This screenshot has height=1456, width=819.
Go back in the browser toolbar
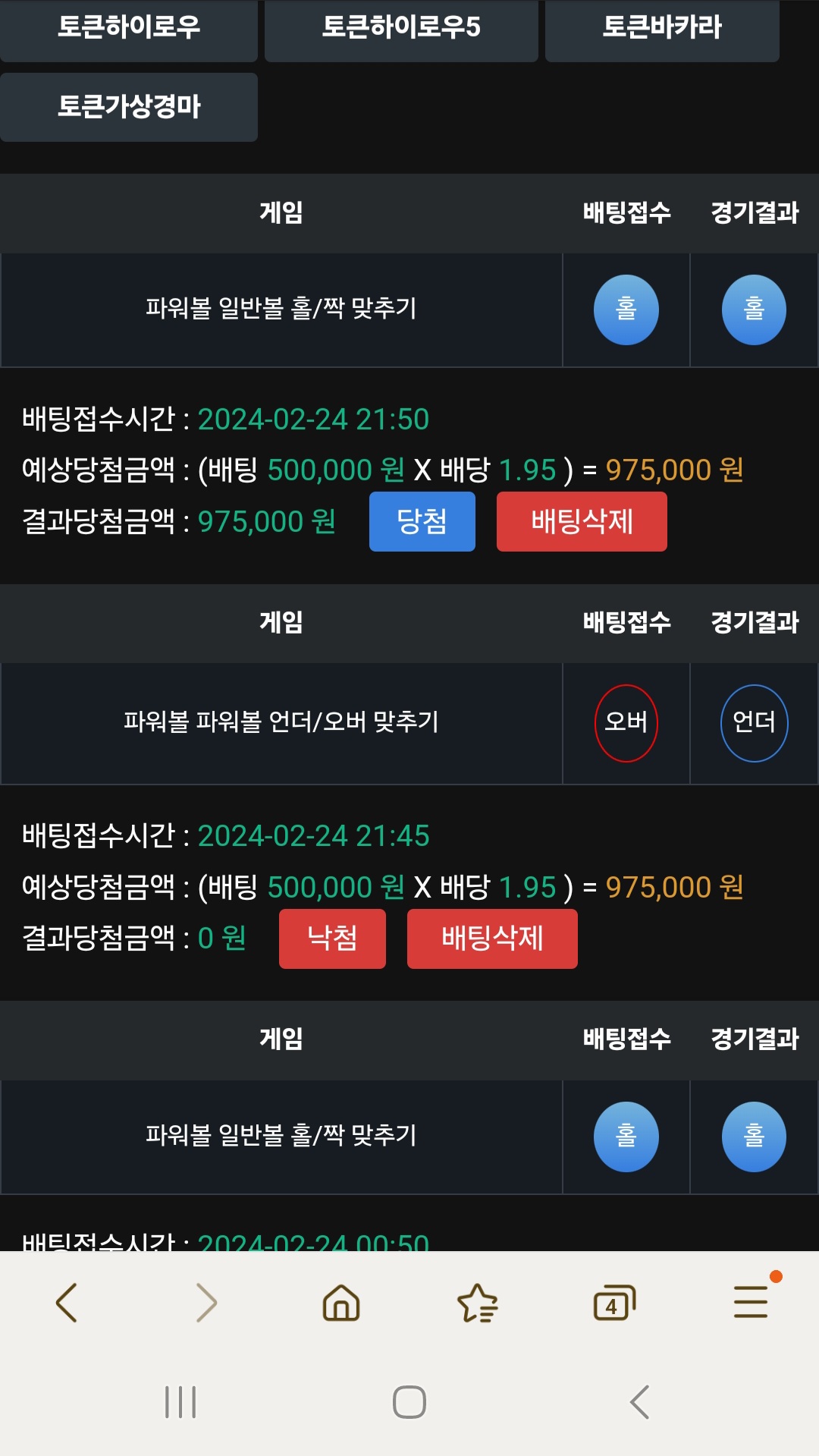67,1303
